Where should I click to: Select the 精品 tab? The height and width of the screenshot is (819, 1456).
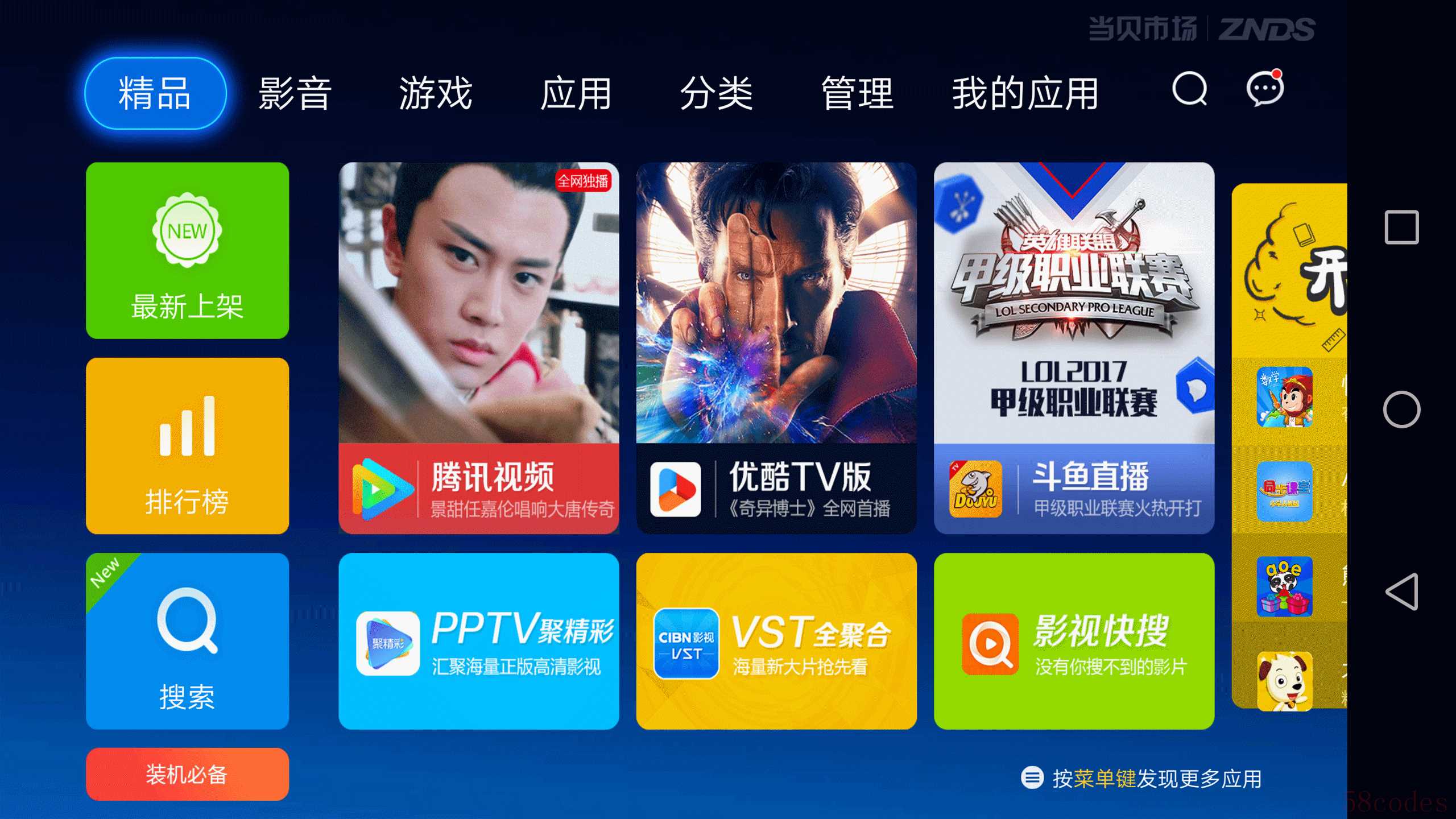pyautogui.click(x=155, y=93)
